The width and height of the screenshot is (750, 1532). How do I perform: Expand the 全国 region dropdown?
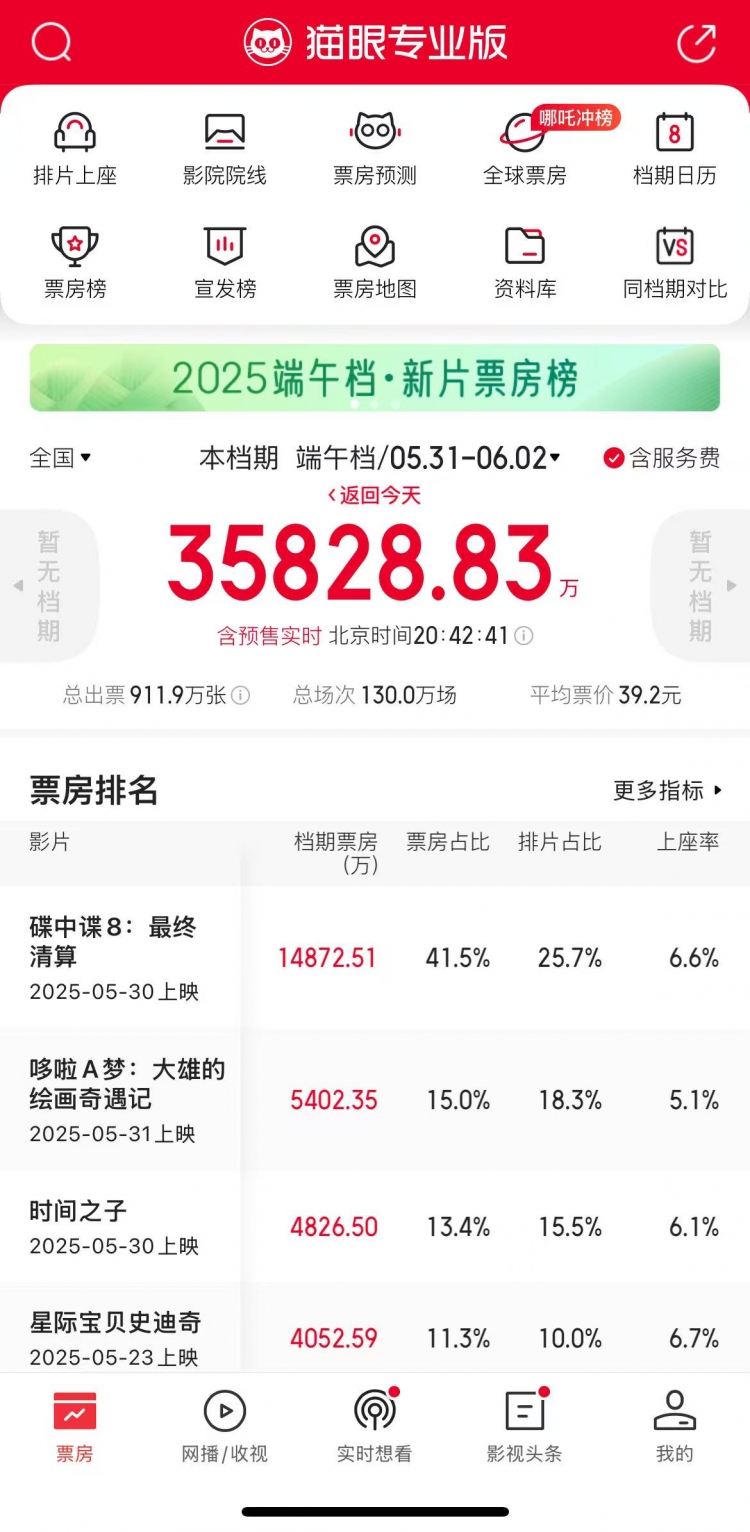click(x=60, y=458)
